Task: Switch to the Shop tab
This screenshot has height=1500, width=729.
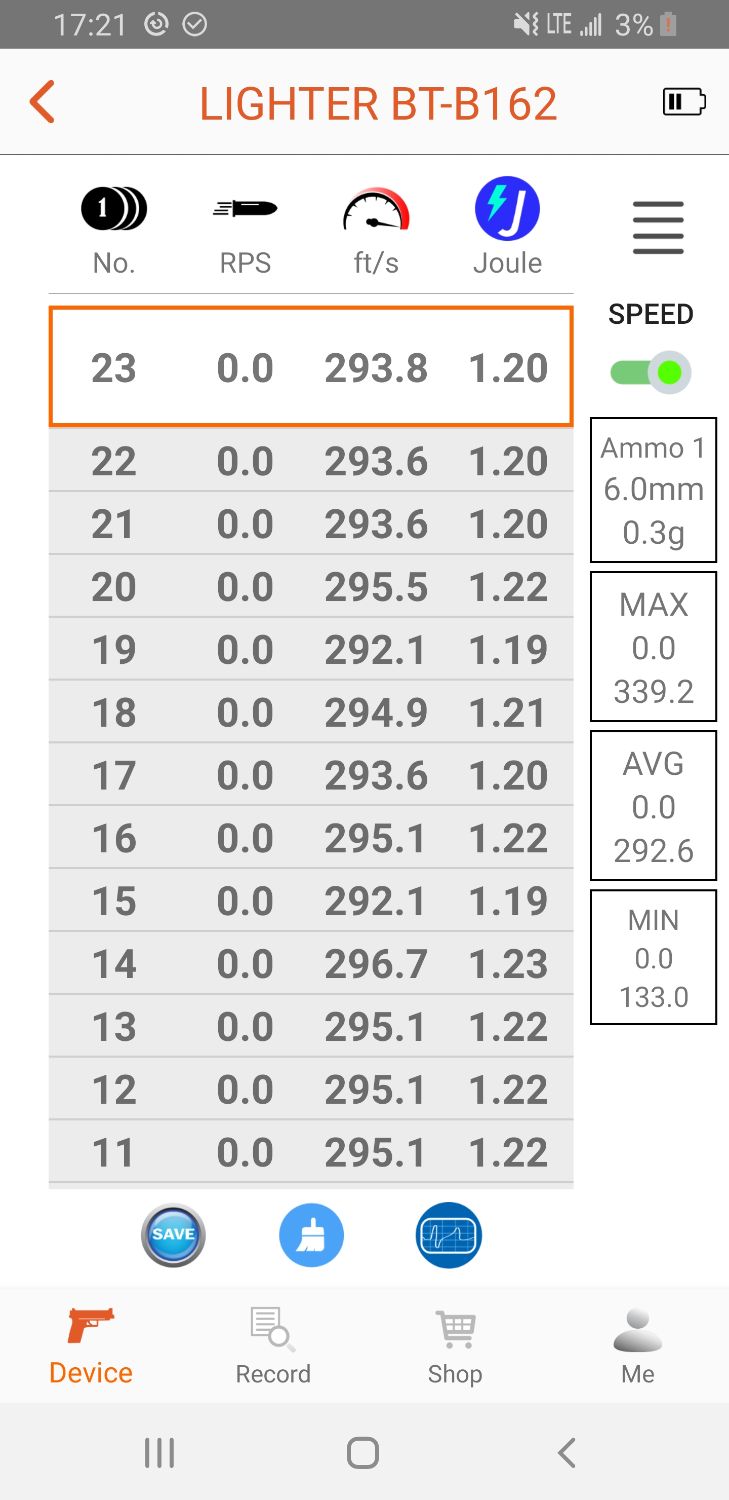Action: (455, 1346)
